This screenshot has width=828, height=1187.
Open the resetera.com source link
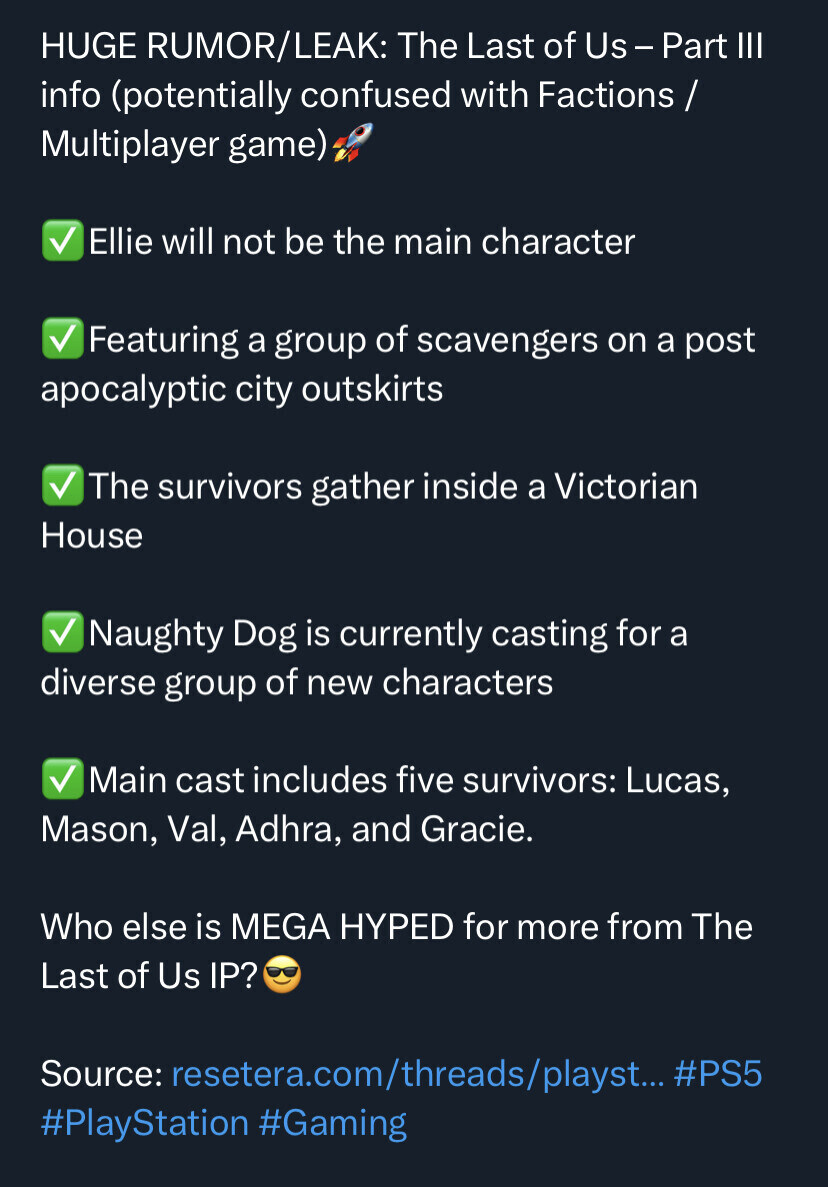coord(418,1074)
